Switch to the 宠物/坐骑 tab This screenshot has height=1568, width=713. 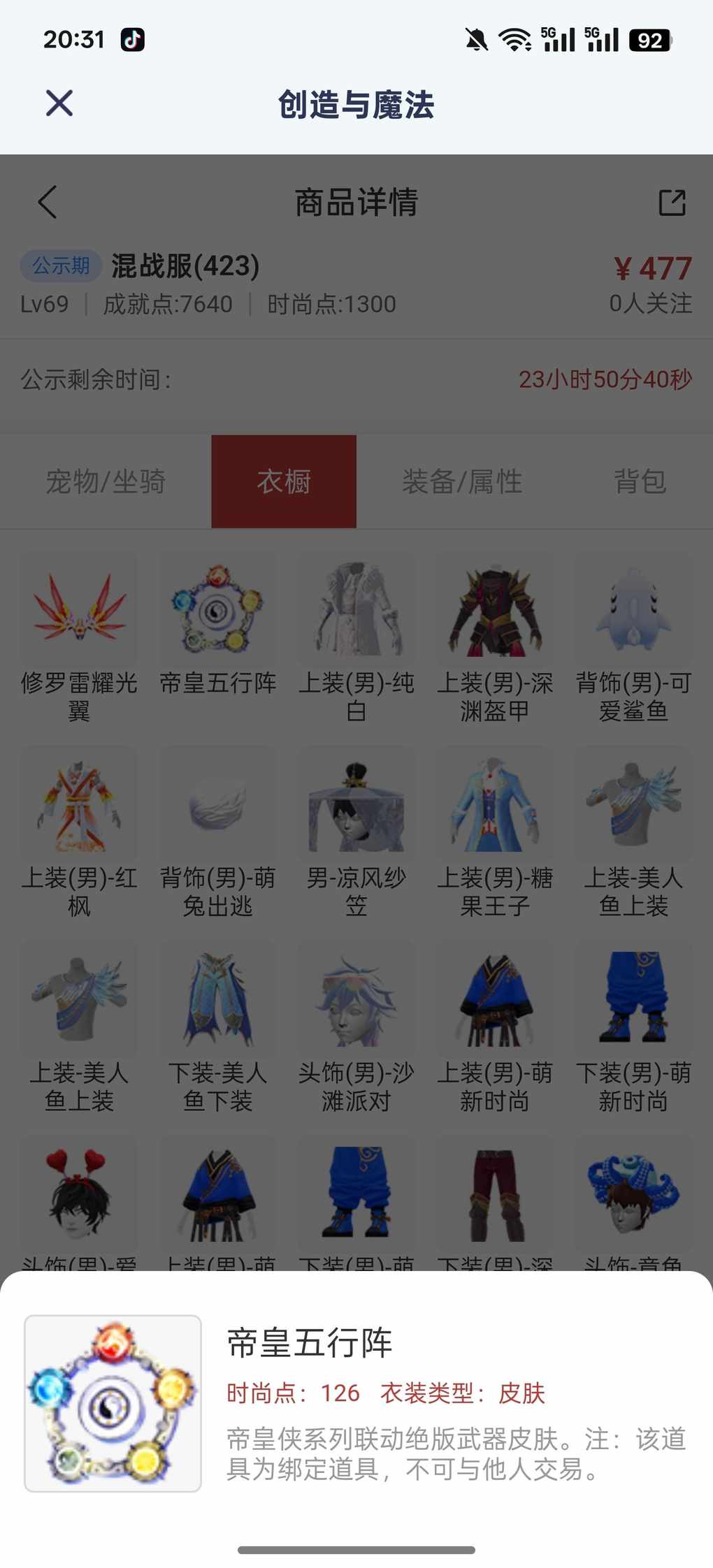pyautogui.click(x=106, y=481)
